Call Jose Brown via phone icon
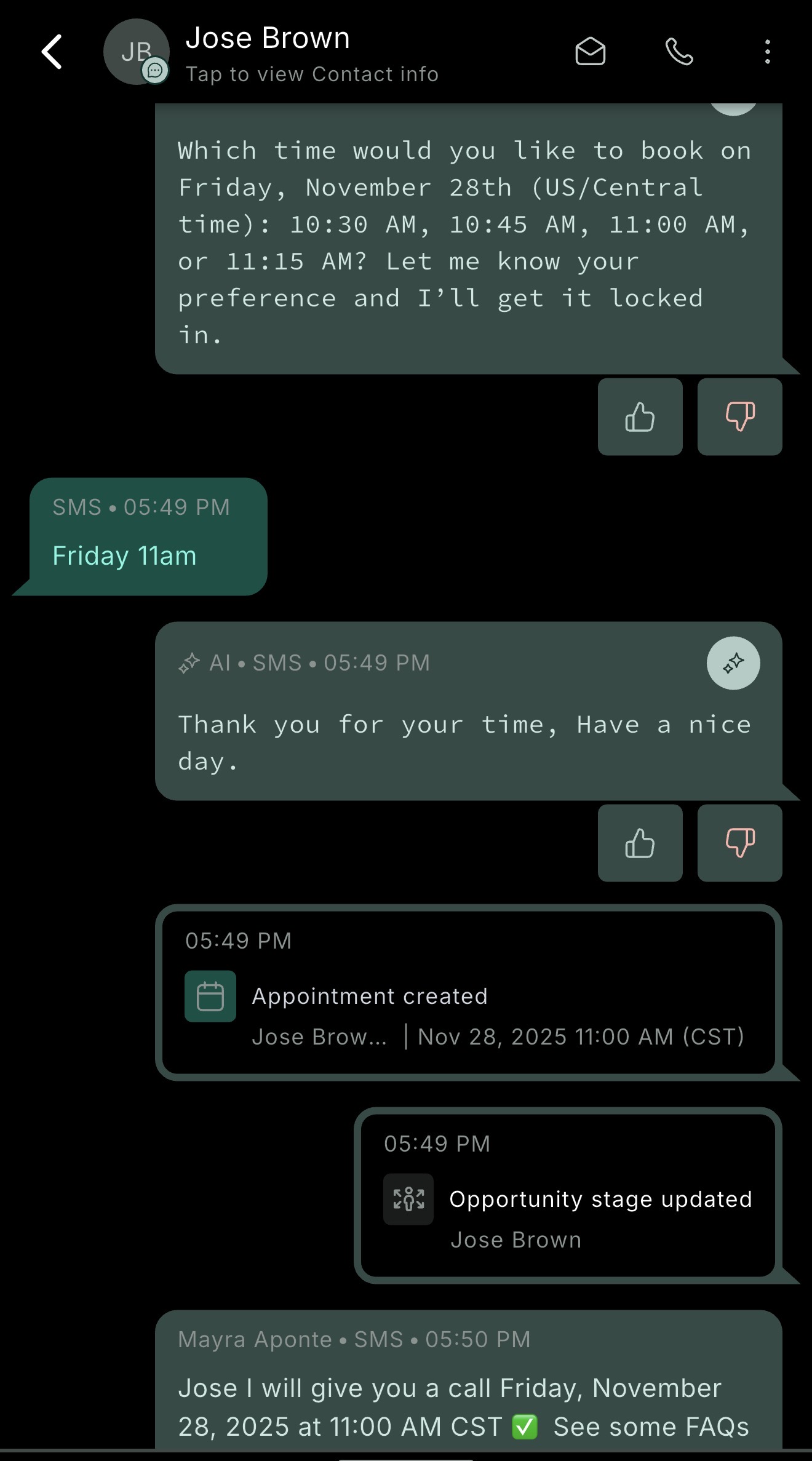The image size is (812, 1461). (679, 52)
